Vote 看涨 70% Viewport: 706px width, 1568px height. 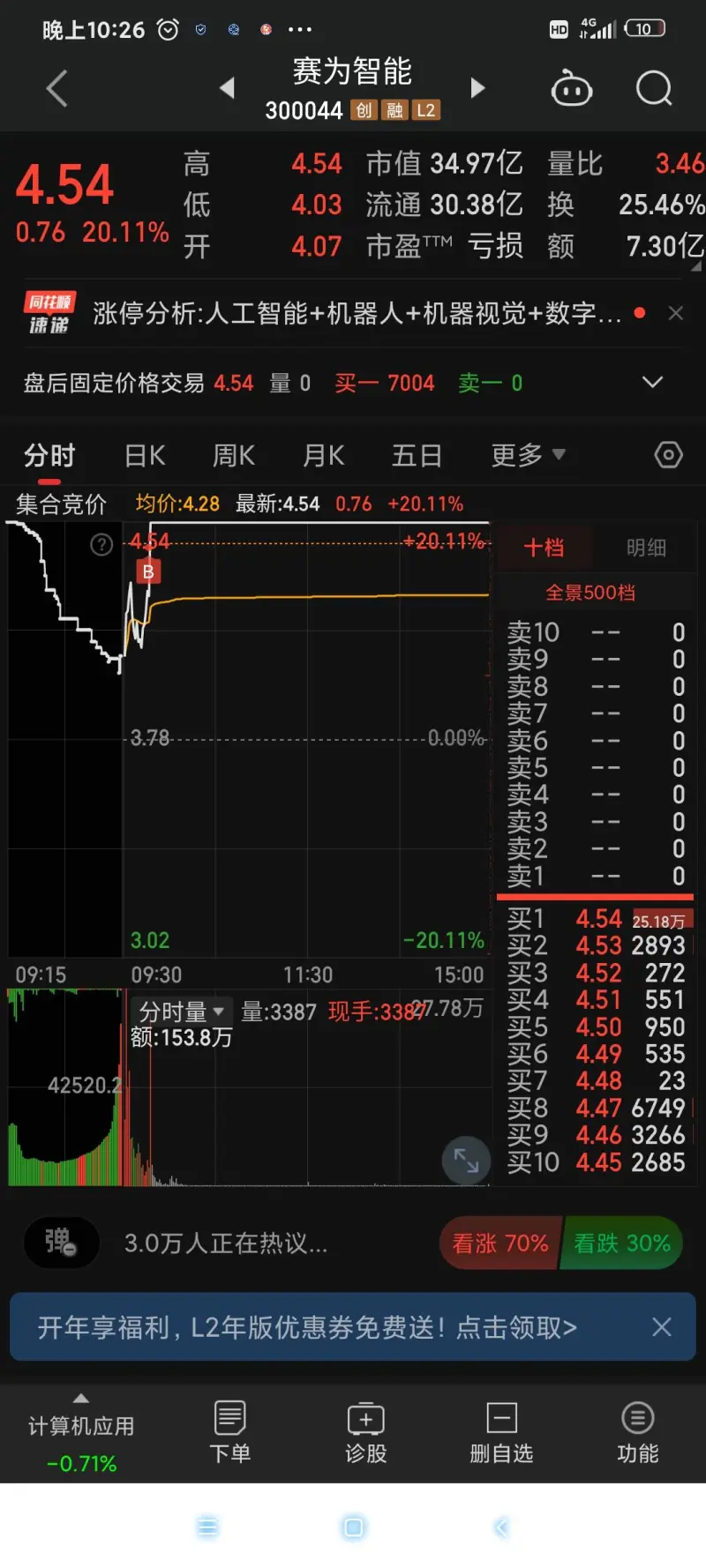tap(499, 1243)
